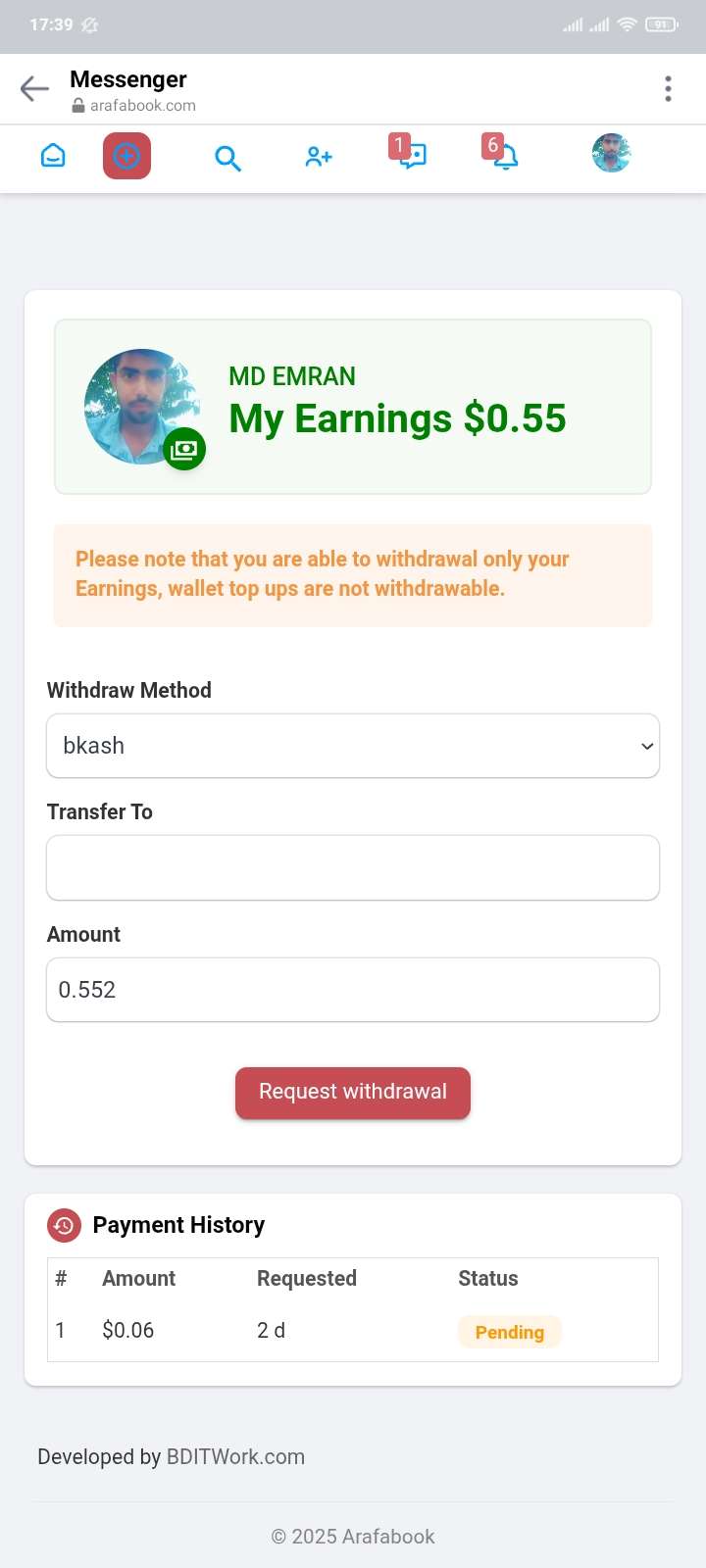The width and height of the screenshot is (706, 1568).
Task: Open friend requests icon
Action: (x=319, y=157)
